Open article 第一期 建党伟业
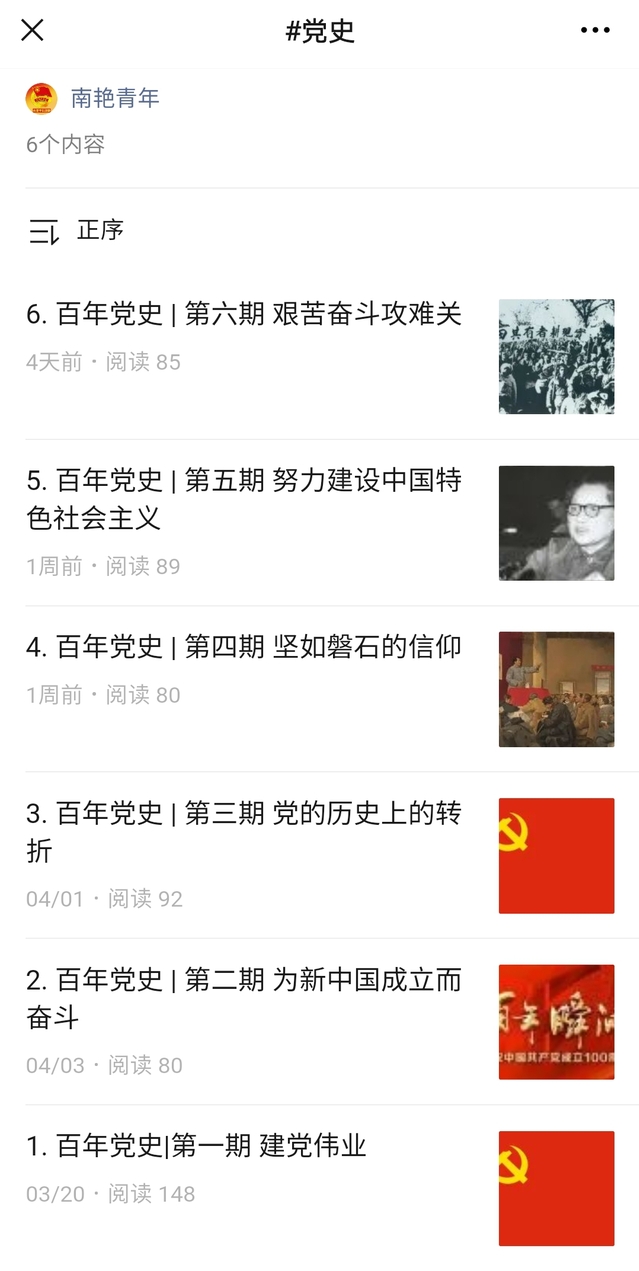Image resolution: width=639 pixels, height=1271 pixels. (197, 1146)
